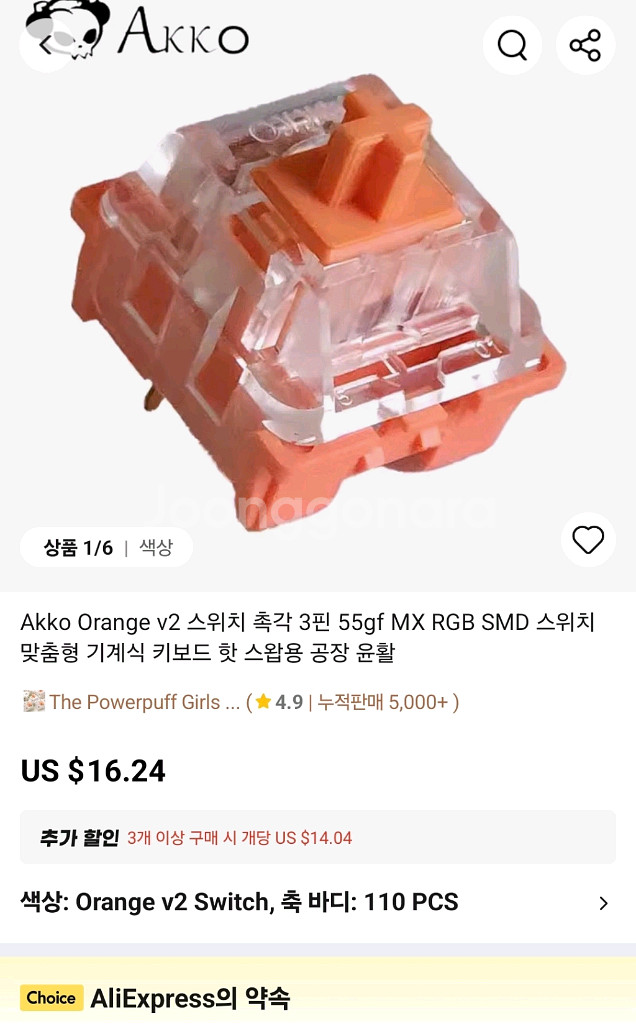Select the 색상 image tab

pyautogui.click(x=155, y=547)
